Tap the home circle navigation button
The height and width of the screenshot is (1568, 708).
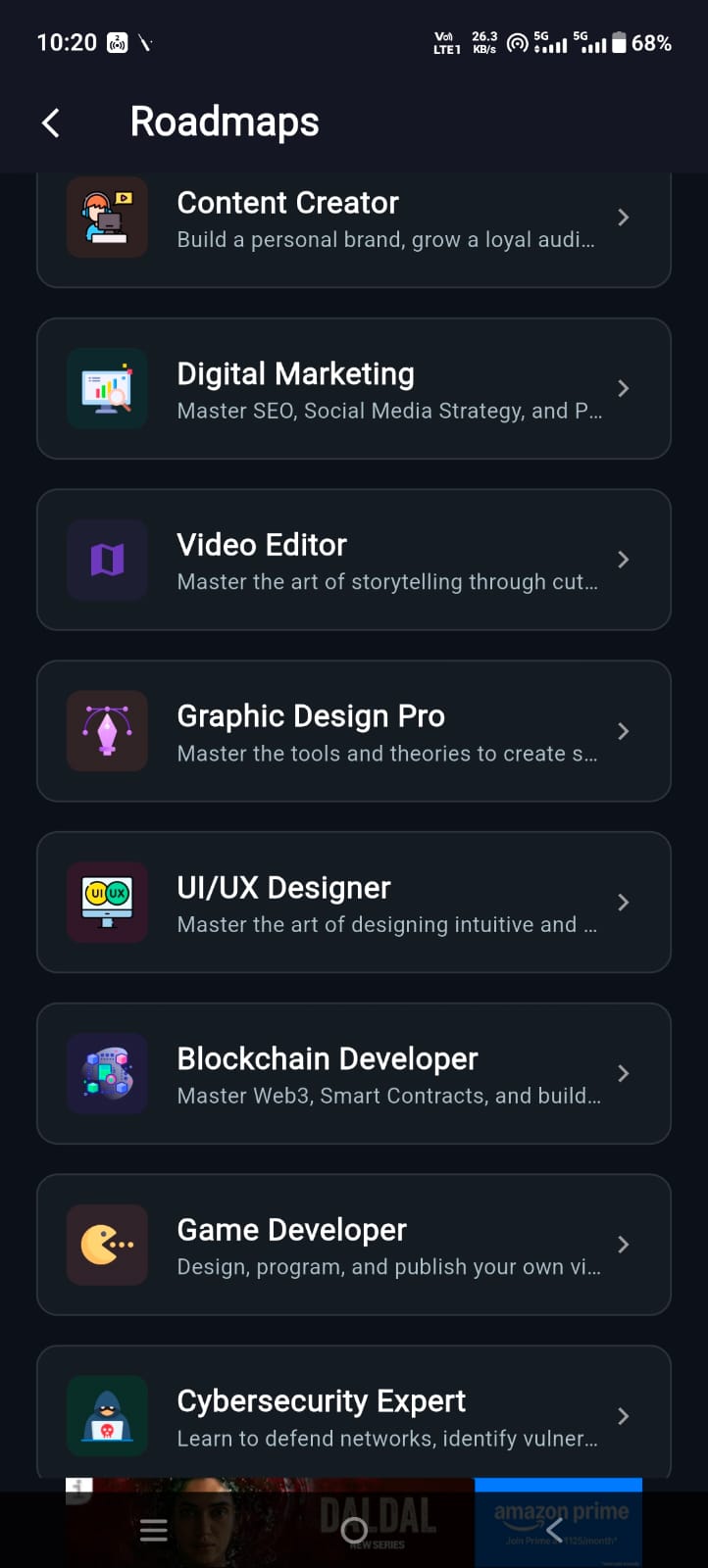[x=354, y=1531]
